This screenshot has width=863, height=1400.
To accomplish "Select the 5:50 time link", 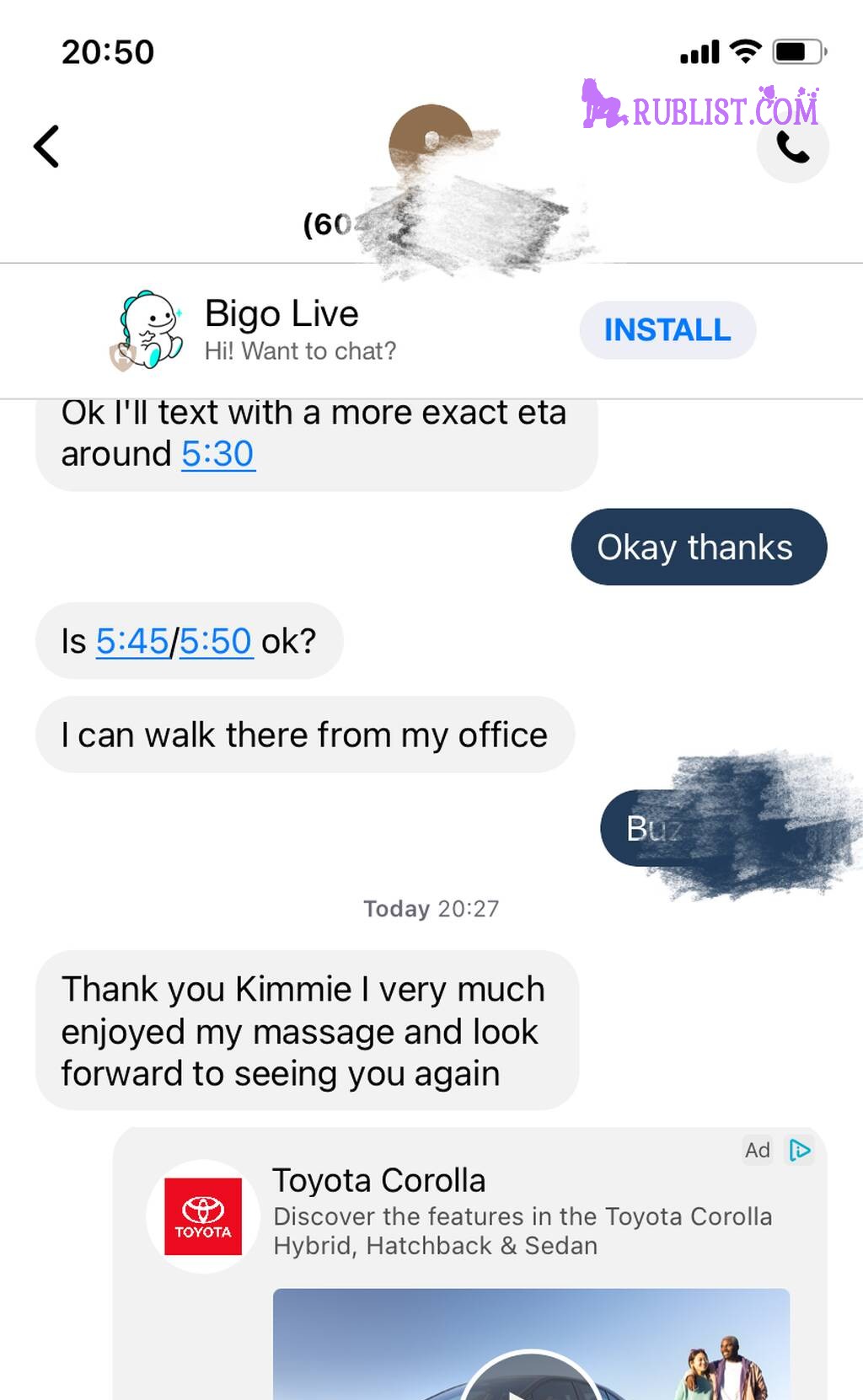I will [x=216, y=642].
